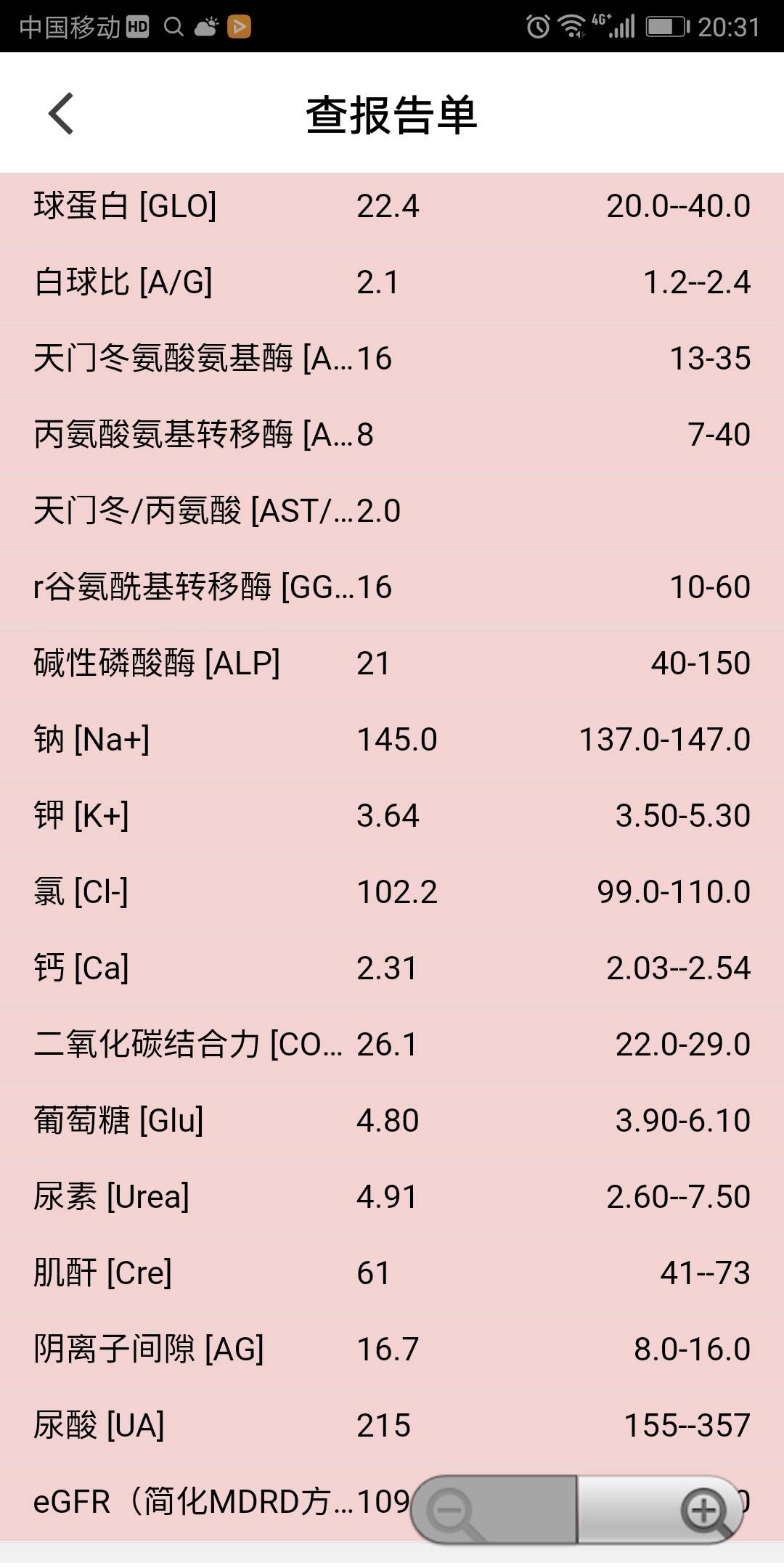Tap the orange media player status bar icon
This screenshot has height=1568, width=784.
(x=240, y=26)
